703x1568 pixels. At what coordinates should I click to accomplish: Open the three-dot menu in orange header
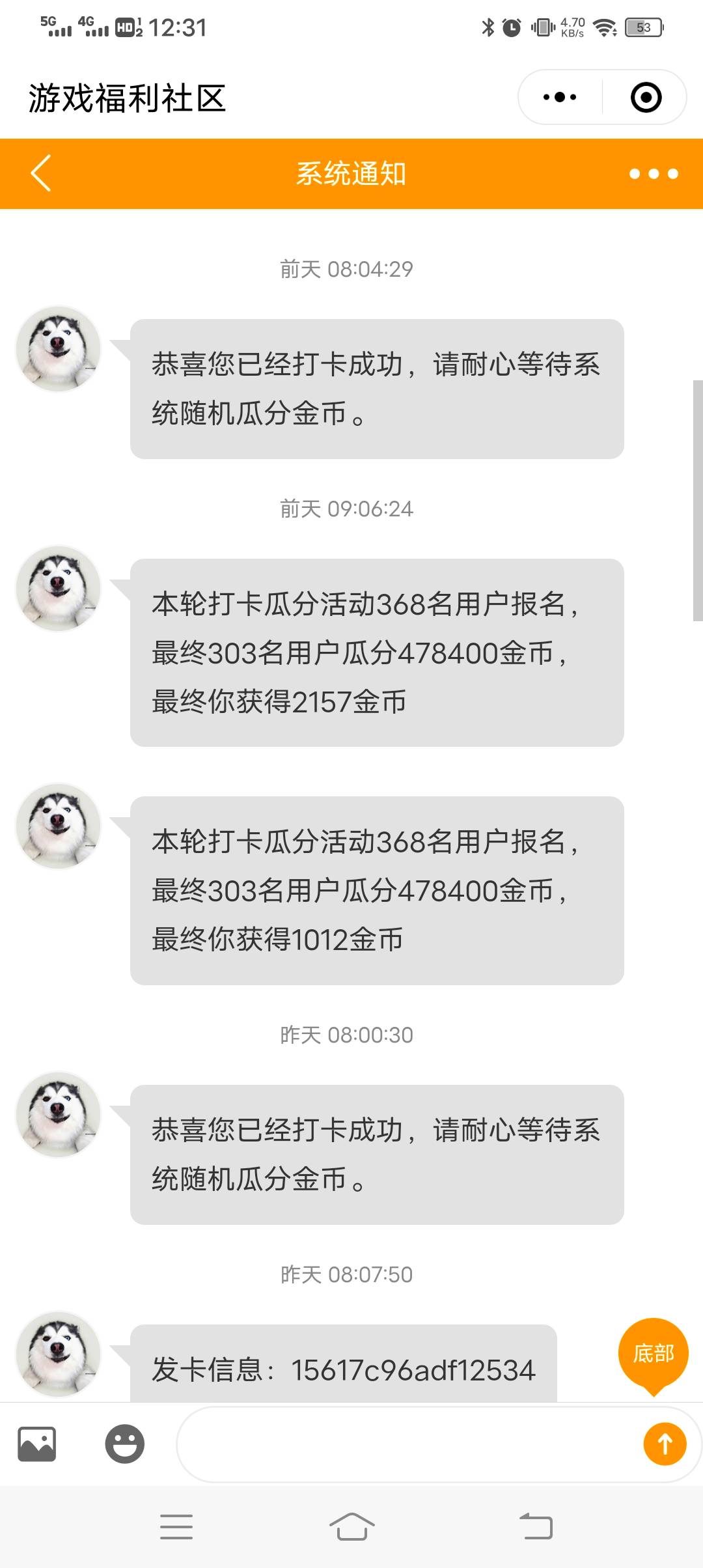coord(654,174)
